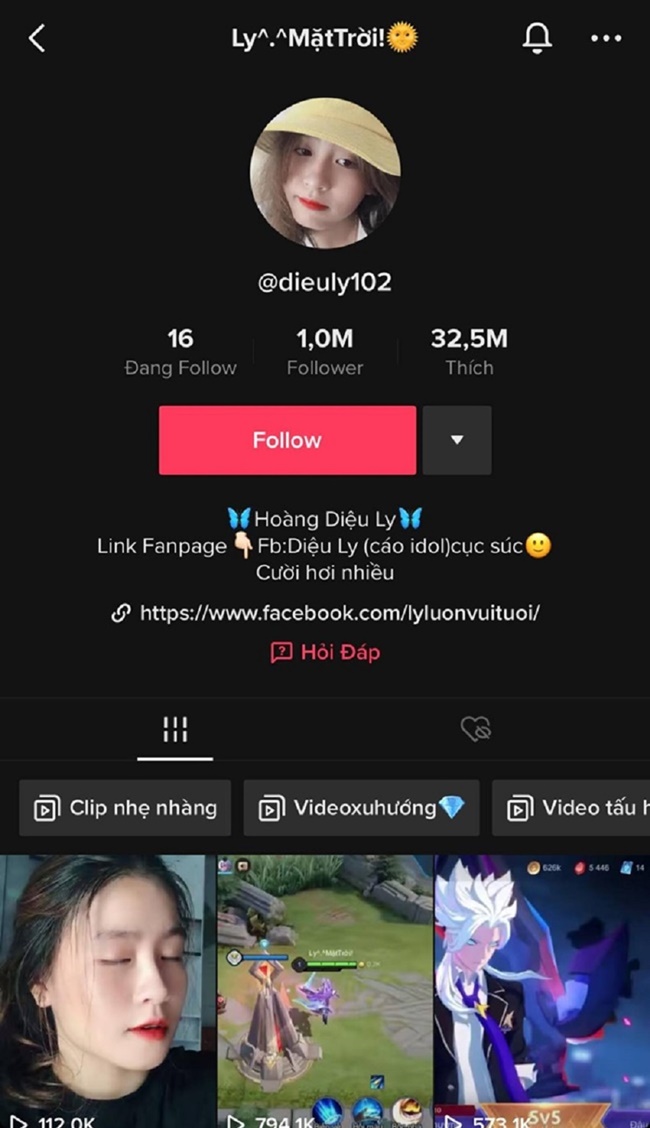Go back using the top arrow
Screen dimensions: 650x1128
(37, 39)
